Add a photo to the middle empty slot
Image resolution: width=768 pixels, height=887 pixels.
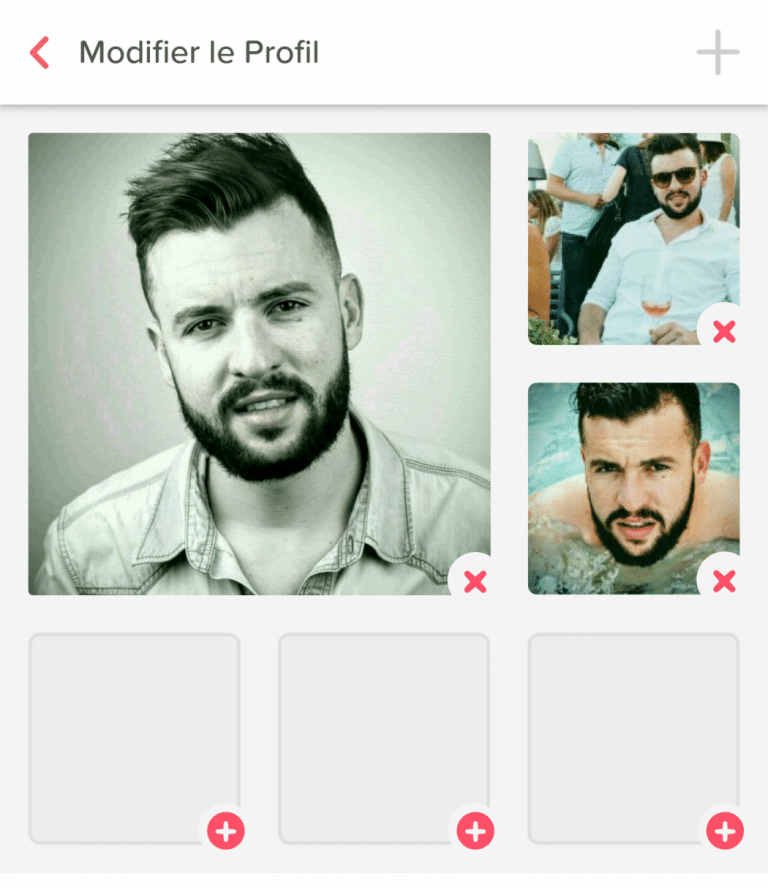[x=475, y=830]
